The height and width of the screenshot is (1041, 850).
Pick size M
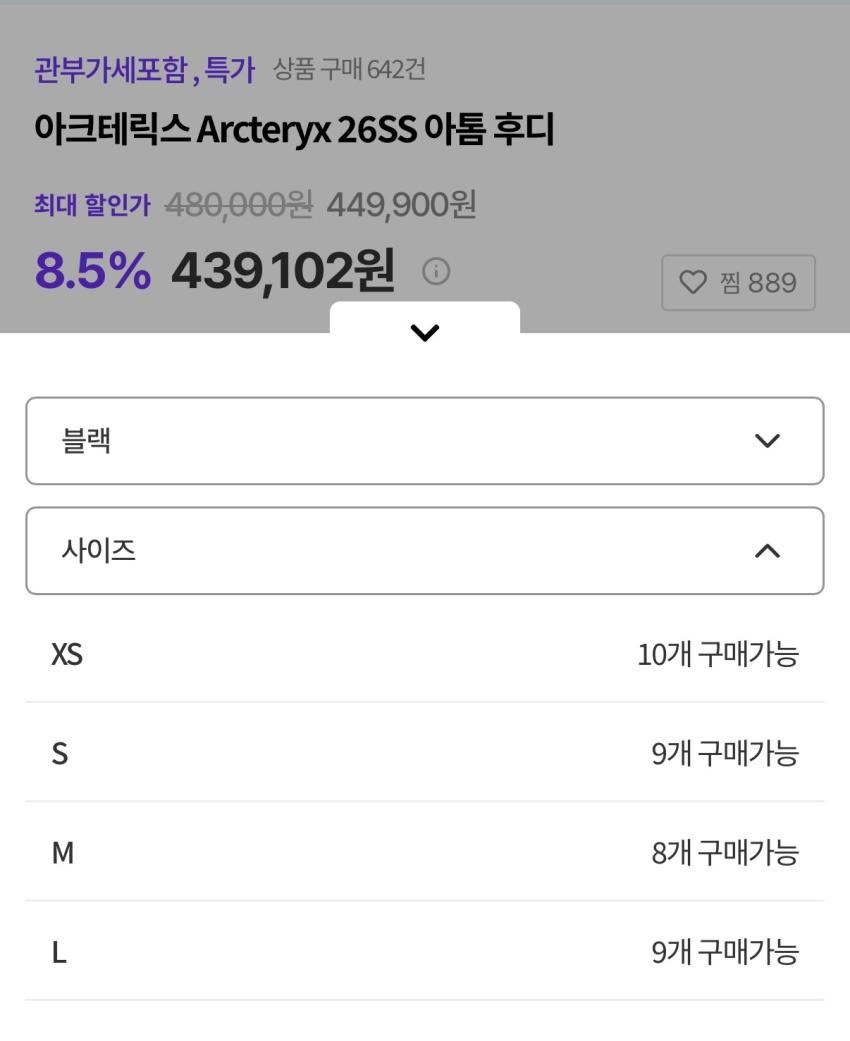[425, 853]
